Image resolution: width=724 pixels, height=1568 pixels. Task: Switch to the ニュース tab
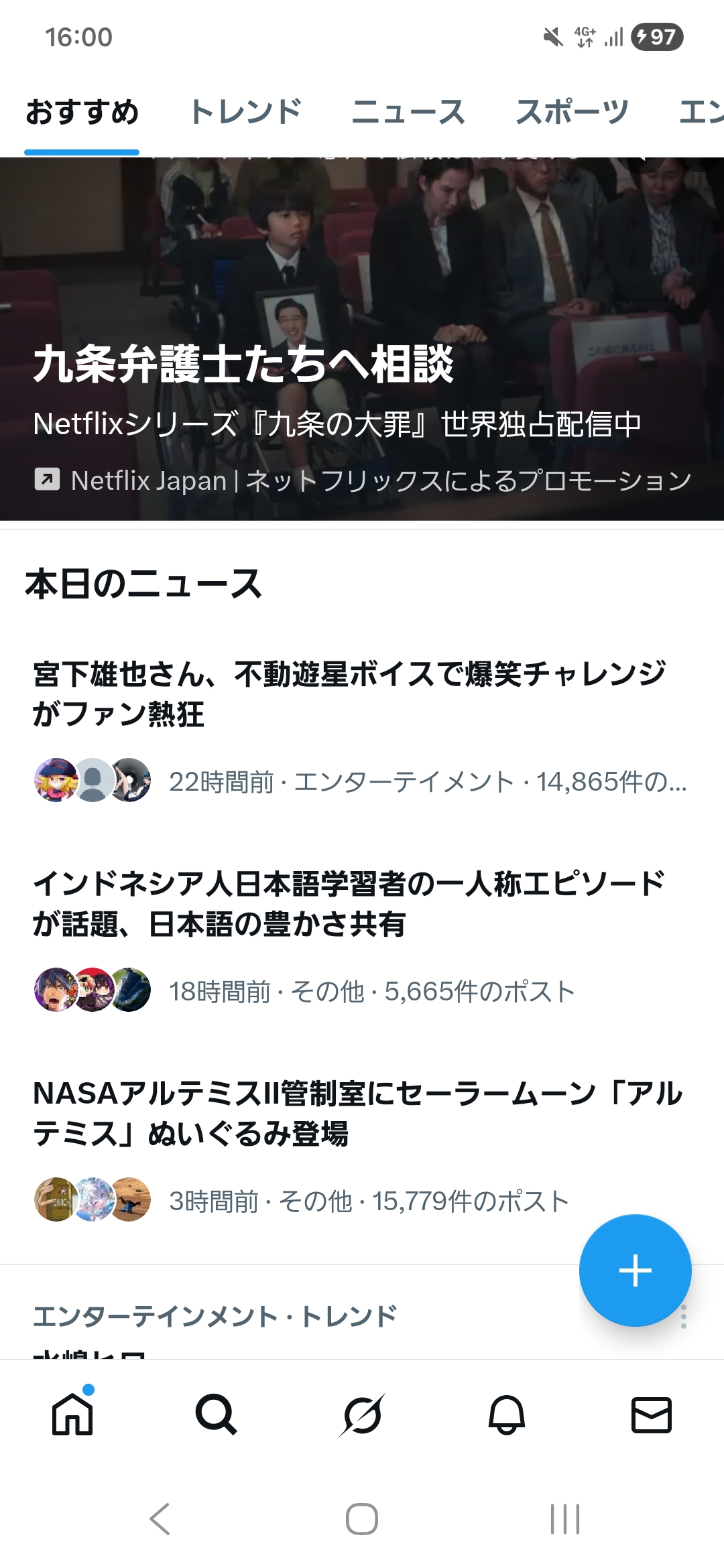coord(408,112)
